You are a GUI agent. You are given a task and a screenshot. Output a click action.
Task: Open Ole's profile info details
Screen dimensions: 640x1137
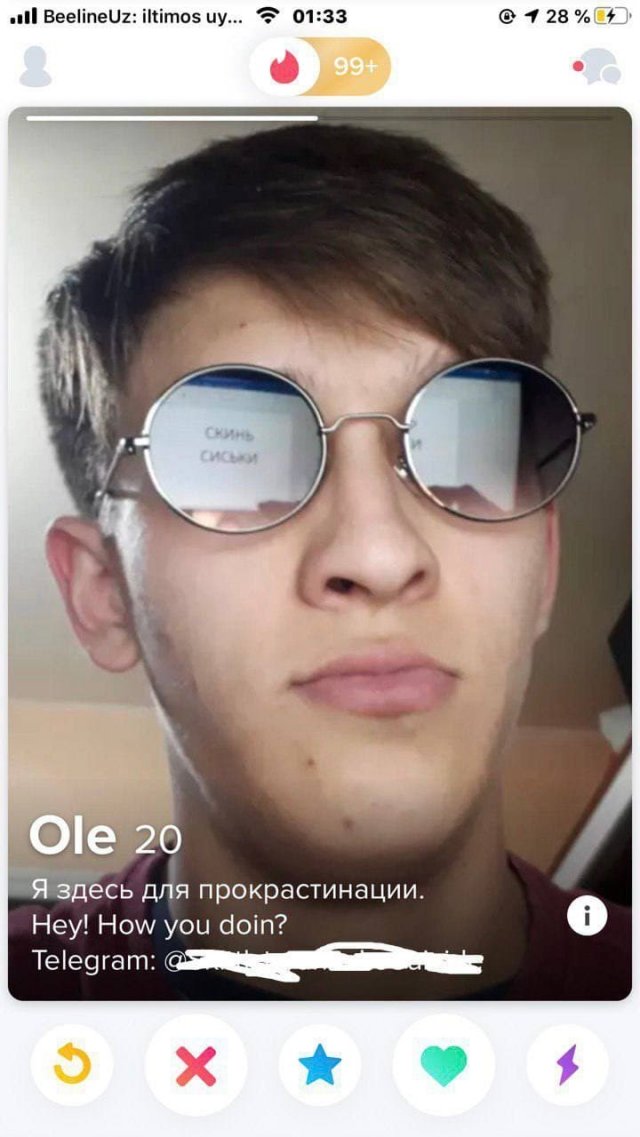(x=586, y=916)
